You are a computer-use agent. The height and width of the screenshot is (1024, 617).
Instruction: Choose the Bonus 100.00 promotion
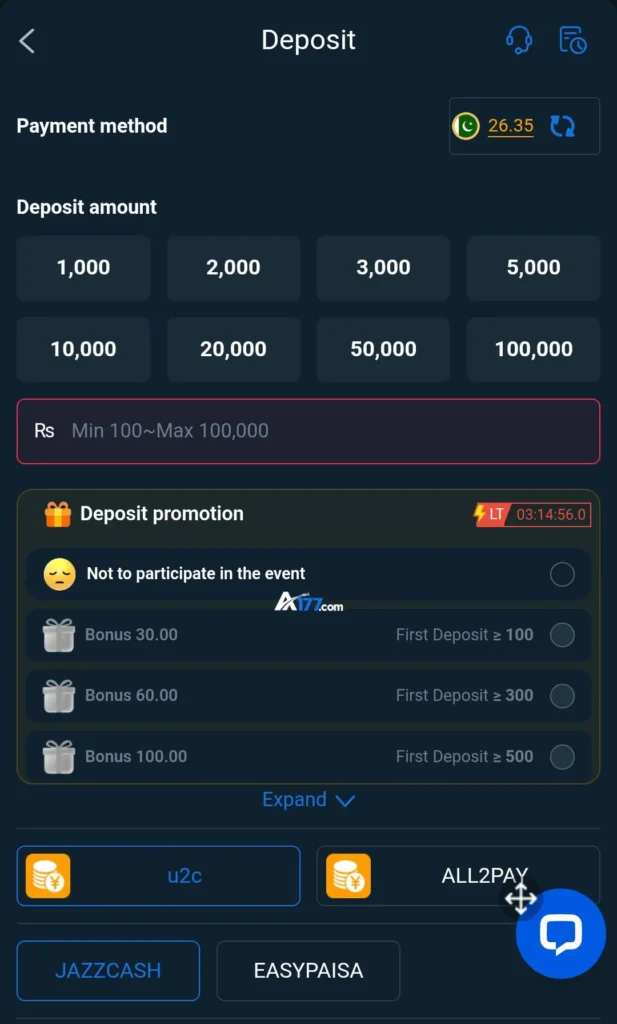308,756
